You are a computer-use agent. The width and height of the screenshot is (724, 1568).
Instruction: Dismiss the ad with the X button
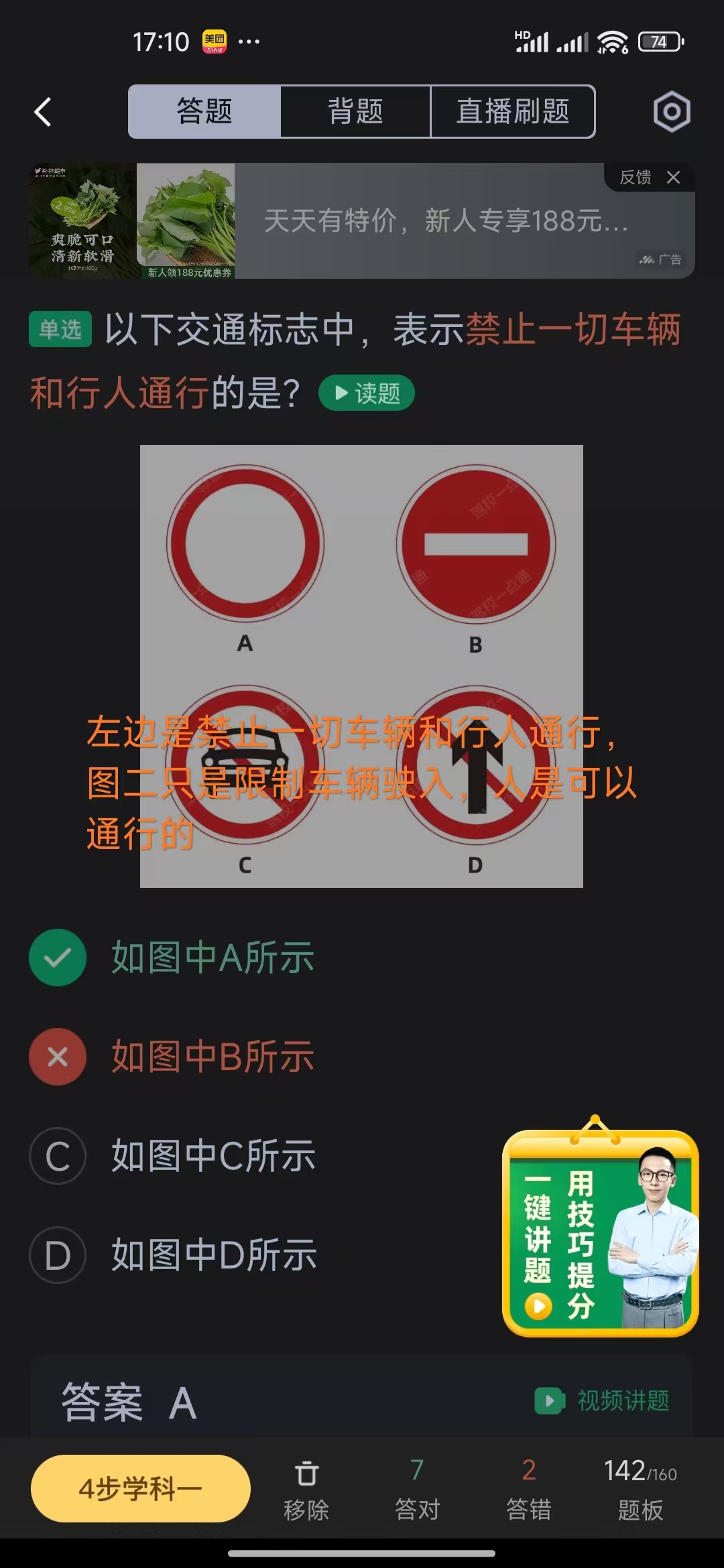tap(674, 179)
